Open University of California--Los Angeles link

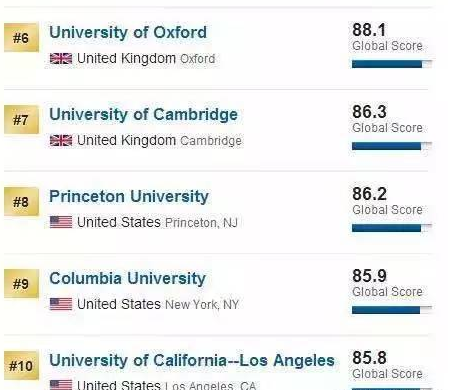(x=192, y=360)
